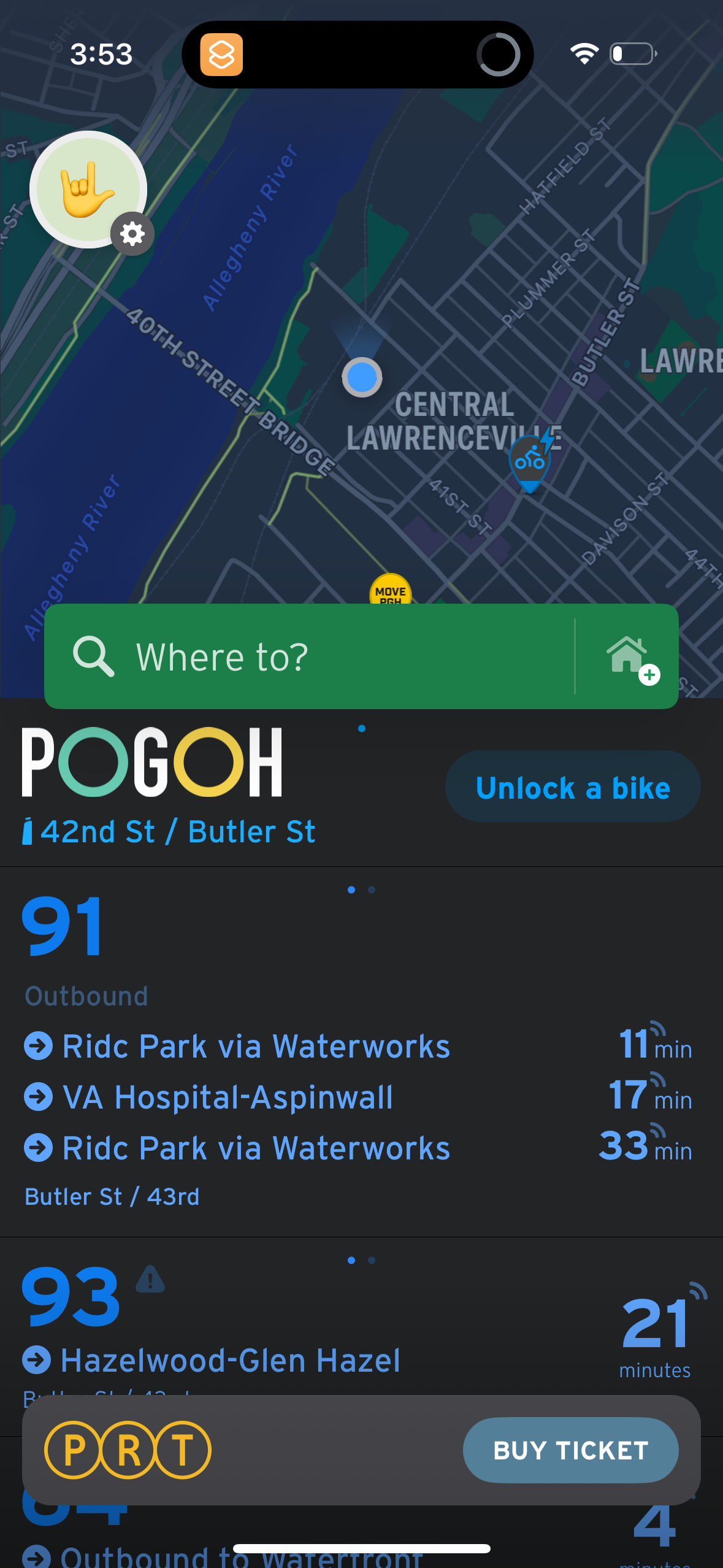Tap the arrow icon beside Ridc Park via Waterworks

[x=39, y=1047]
